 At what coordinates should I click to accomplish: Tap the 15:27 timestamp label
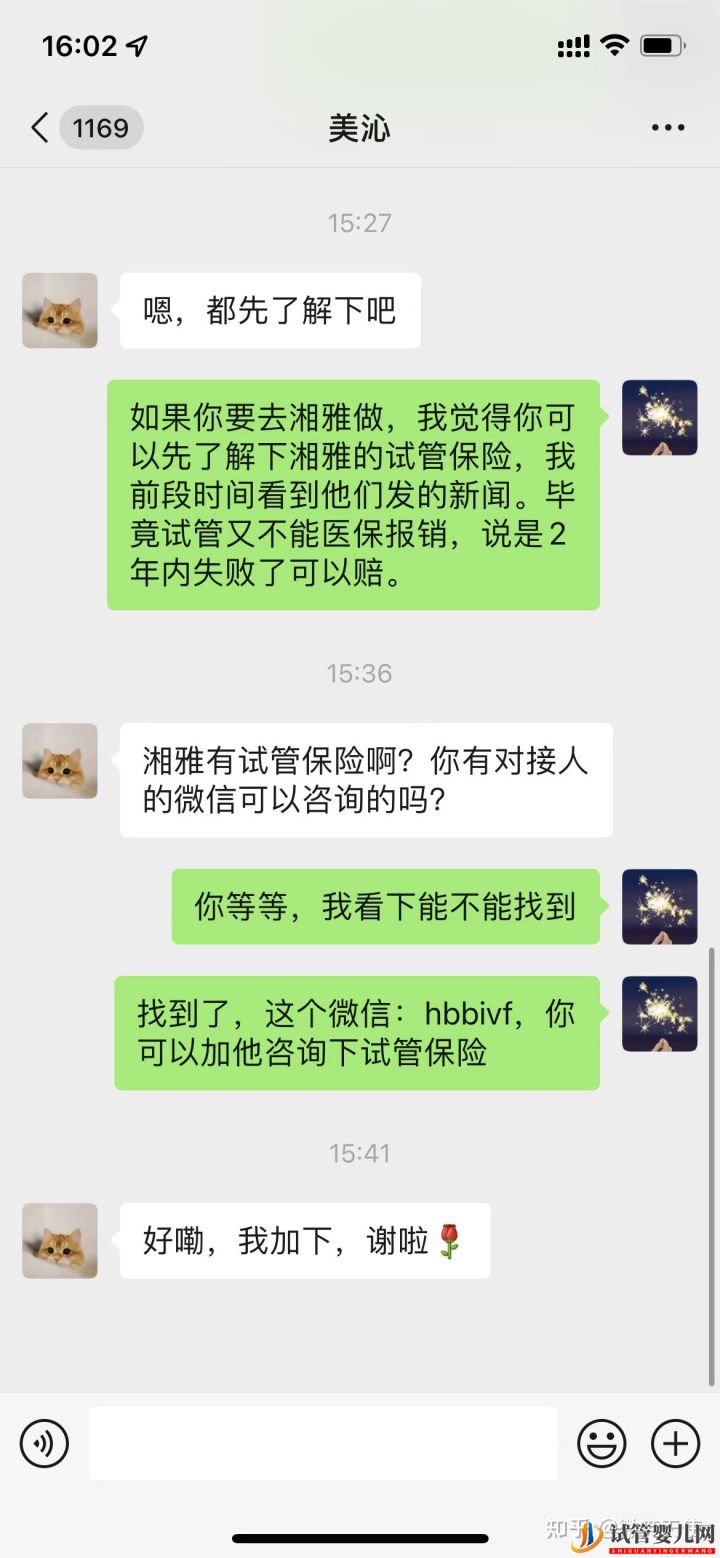(x=360, y=223)
